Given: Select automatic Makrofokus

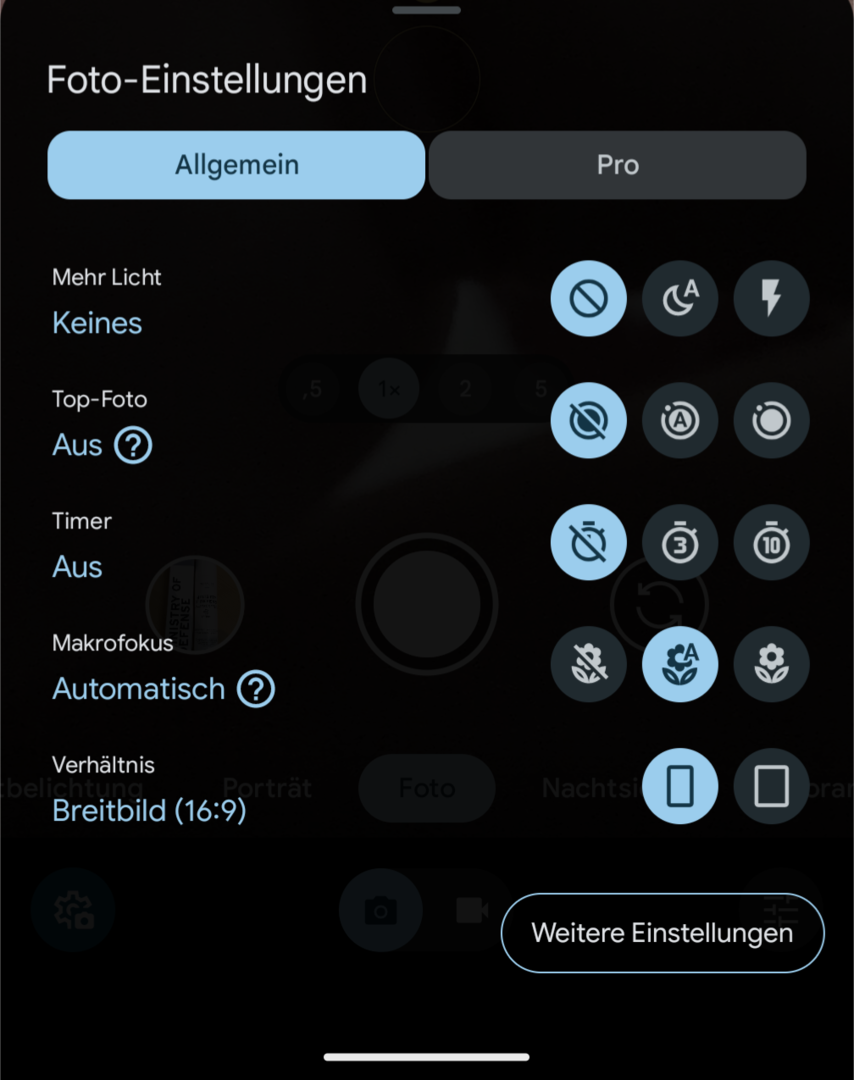Looking at the screenshot, I should [x=680, y=664].
